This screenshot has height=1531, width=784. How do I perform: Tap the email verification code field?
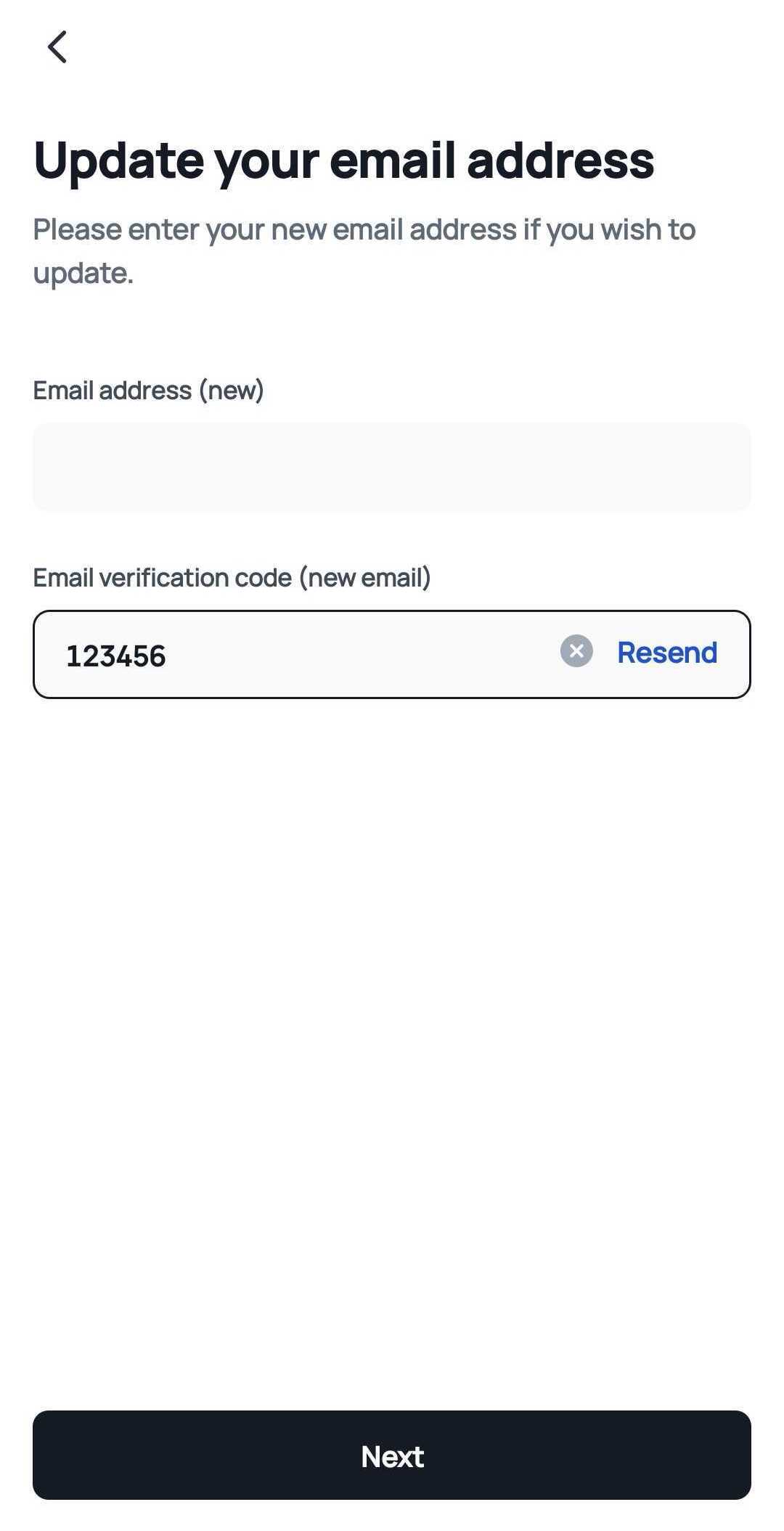tap(290, 655)
